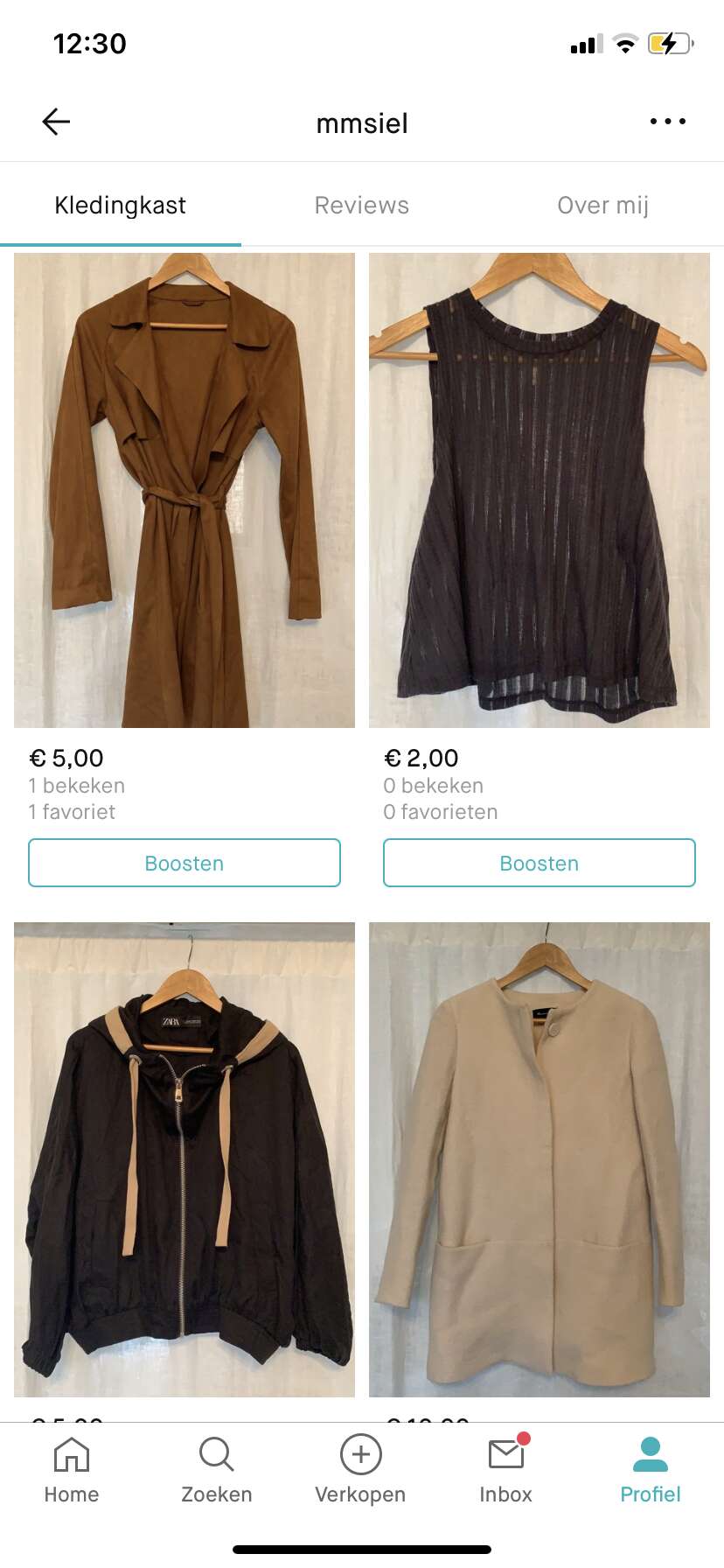Screen dimensions: 724x1568
Task: Open the black Zara hooded jacket listing
Action: (x=184, y=1159)
